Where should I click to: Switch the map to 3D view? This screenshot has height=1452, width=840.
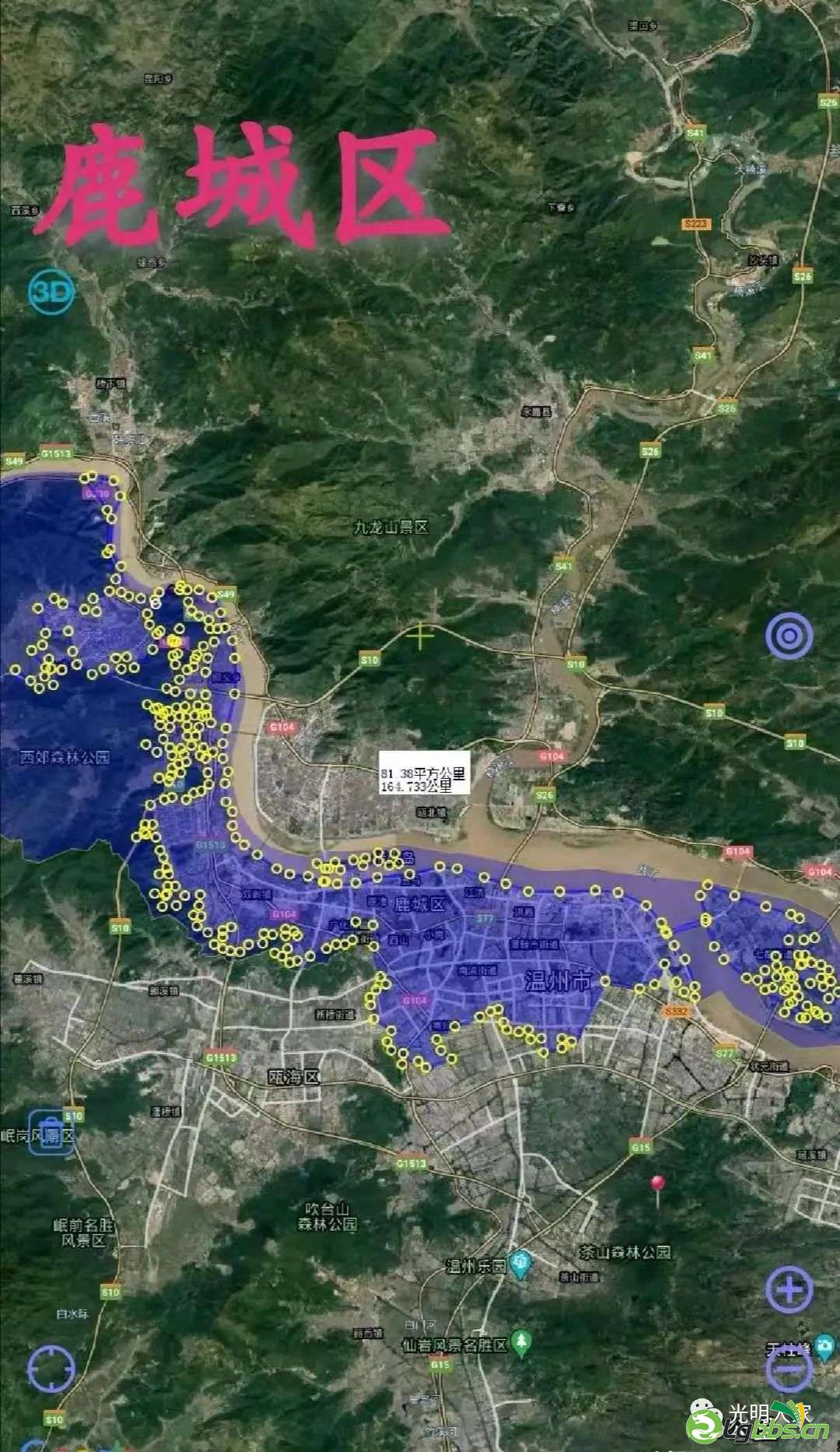(52, 292)
